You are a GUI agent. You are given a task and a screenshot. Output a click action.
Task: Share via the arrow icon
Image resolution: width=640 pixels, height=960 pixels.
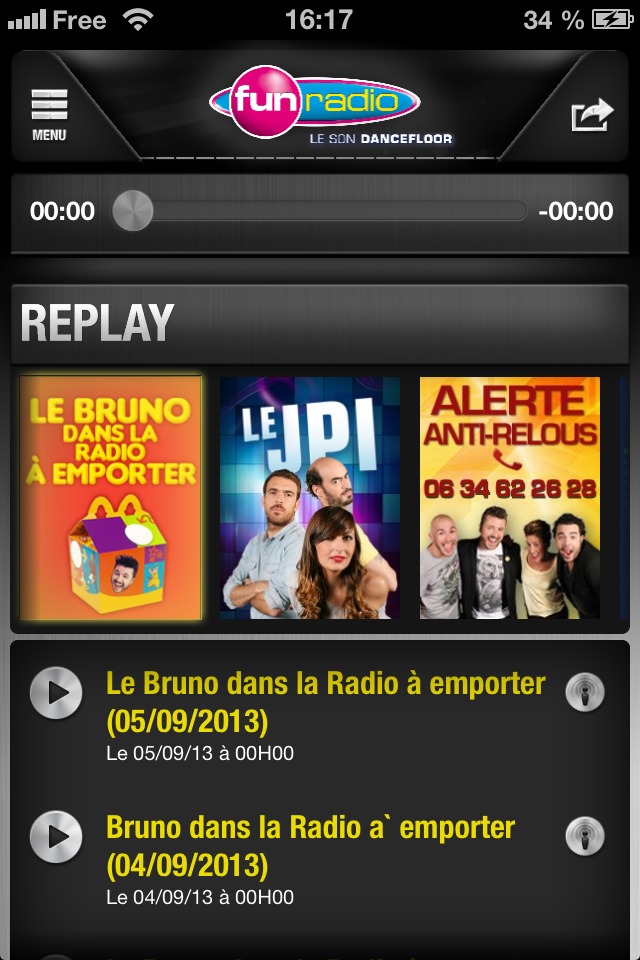point(591,114)
